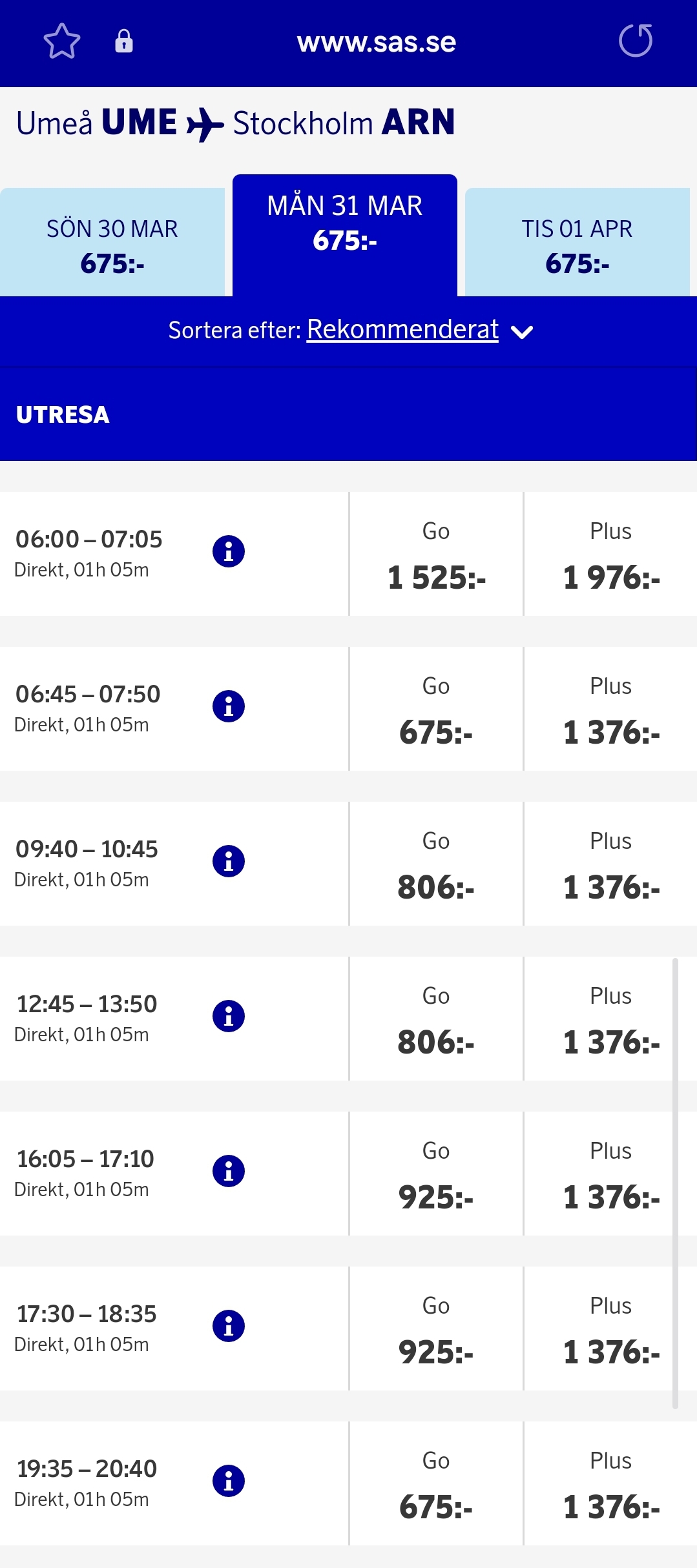Pick Plus fare on the 17:30 flight

pos(610,1330)
